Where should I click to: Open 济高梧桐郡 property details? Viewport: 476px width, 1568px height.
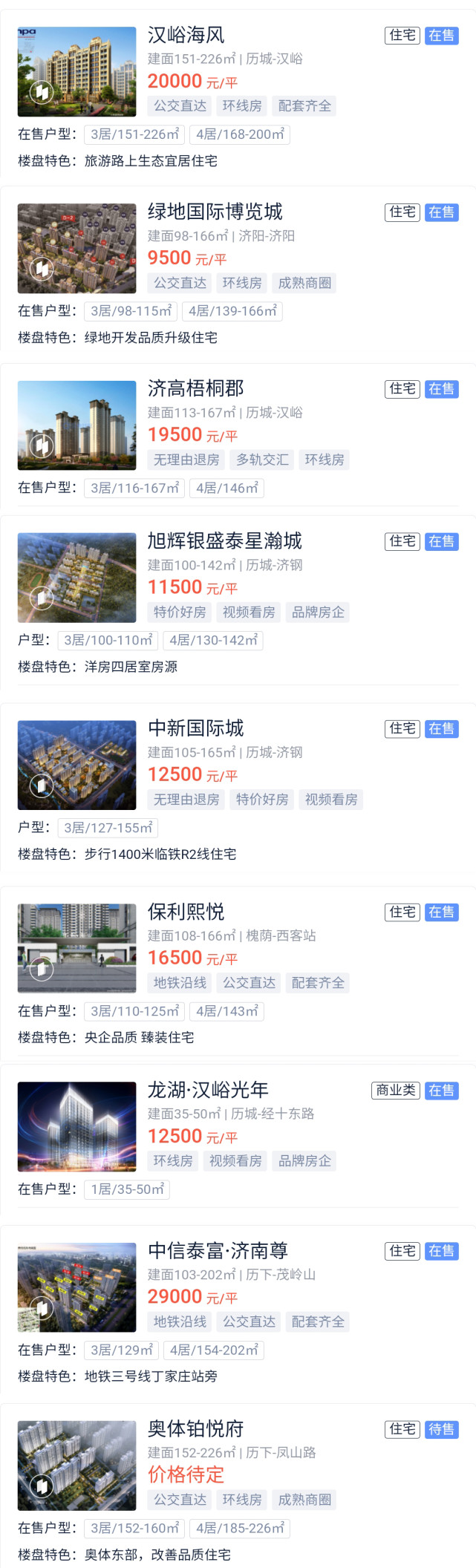pos(196,388)
